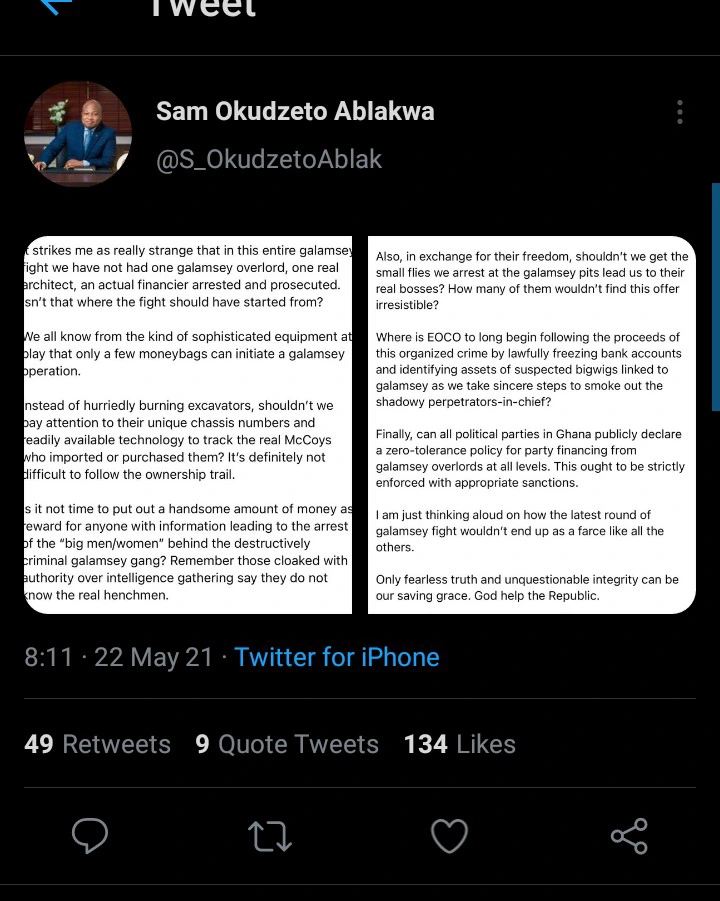Open the second attached text image
Image resolution: width=720 pixels, height=901 pixels.
coord(531,425)
